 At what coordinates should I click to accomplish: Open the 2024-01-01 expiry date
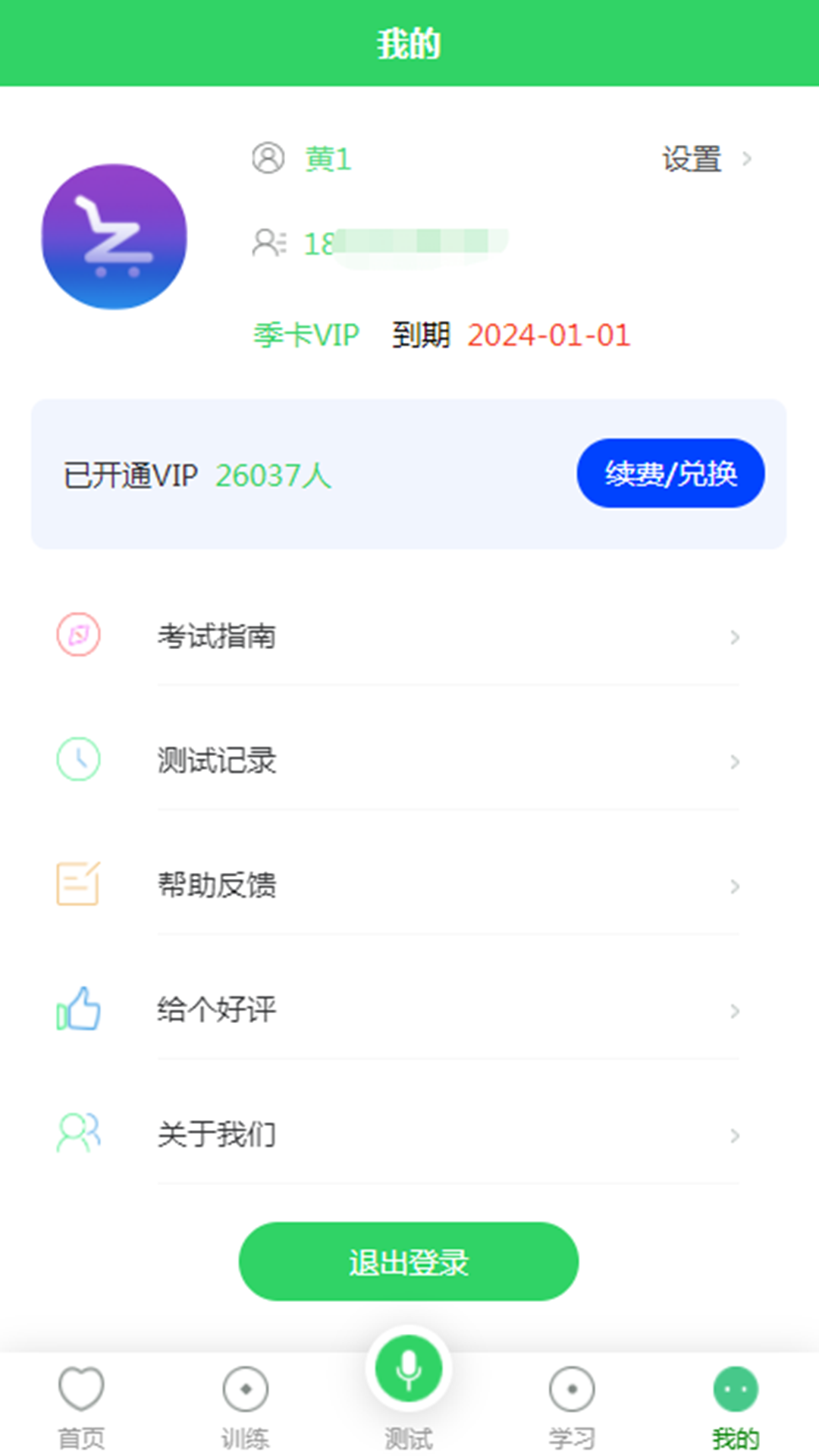tap(548, 336)
